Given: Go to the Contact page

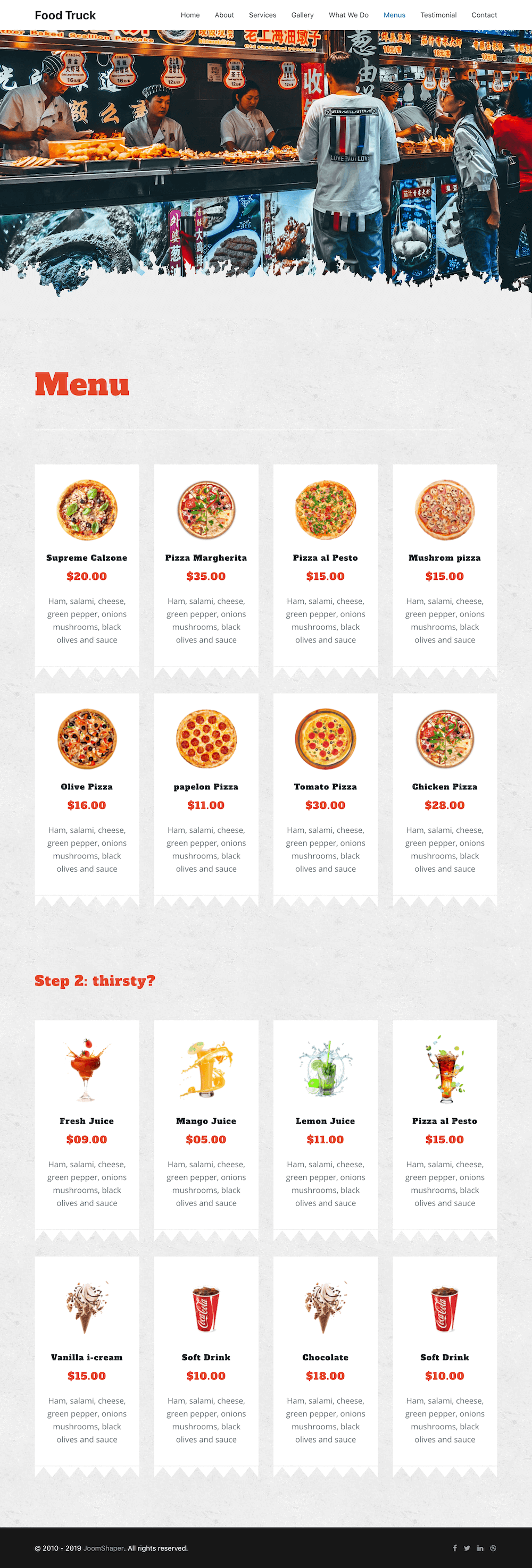Looking at the screenshot, I should 484,15.
